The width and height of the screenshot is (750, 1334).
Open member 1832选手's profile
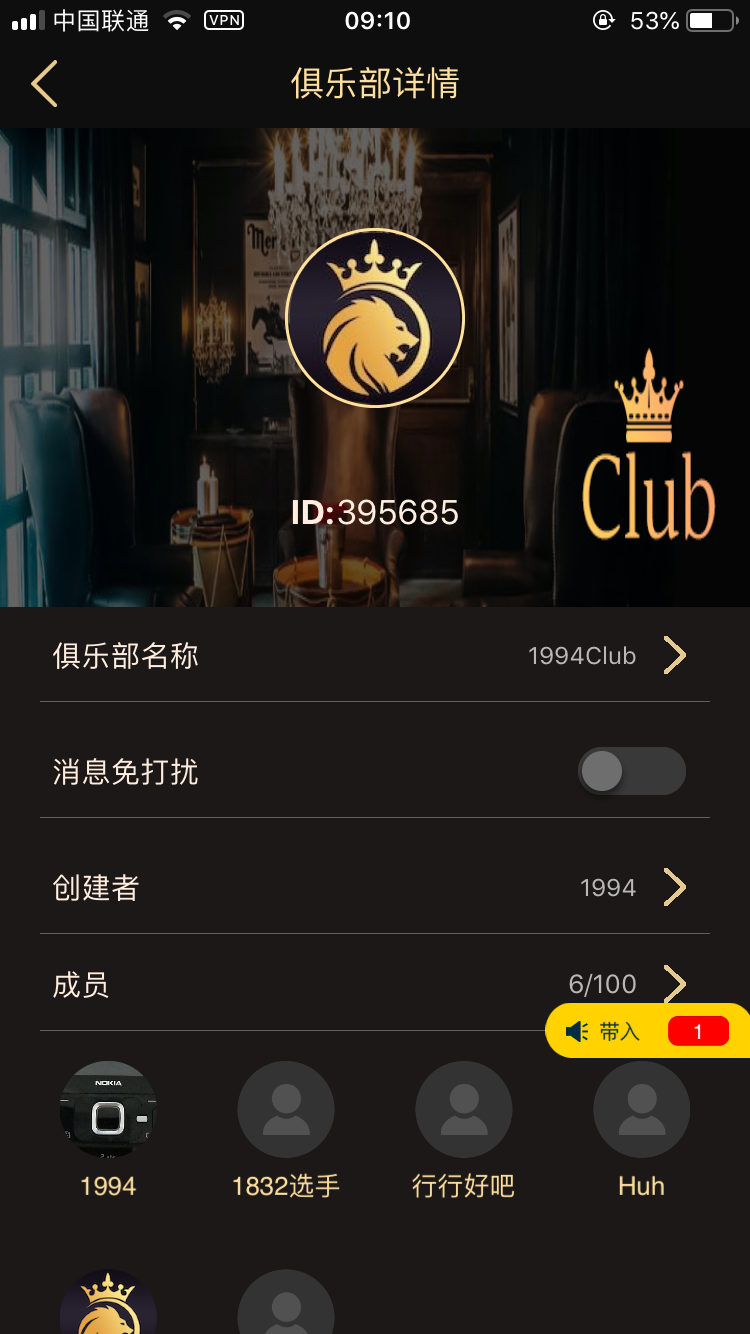click(286, 1110)
